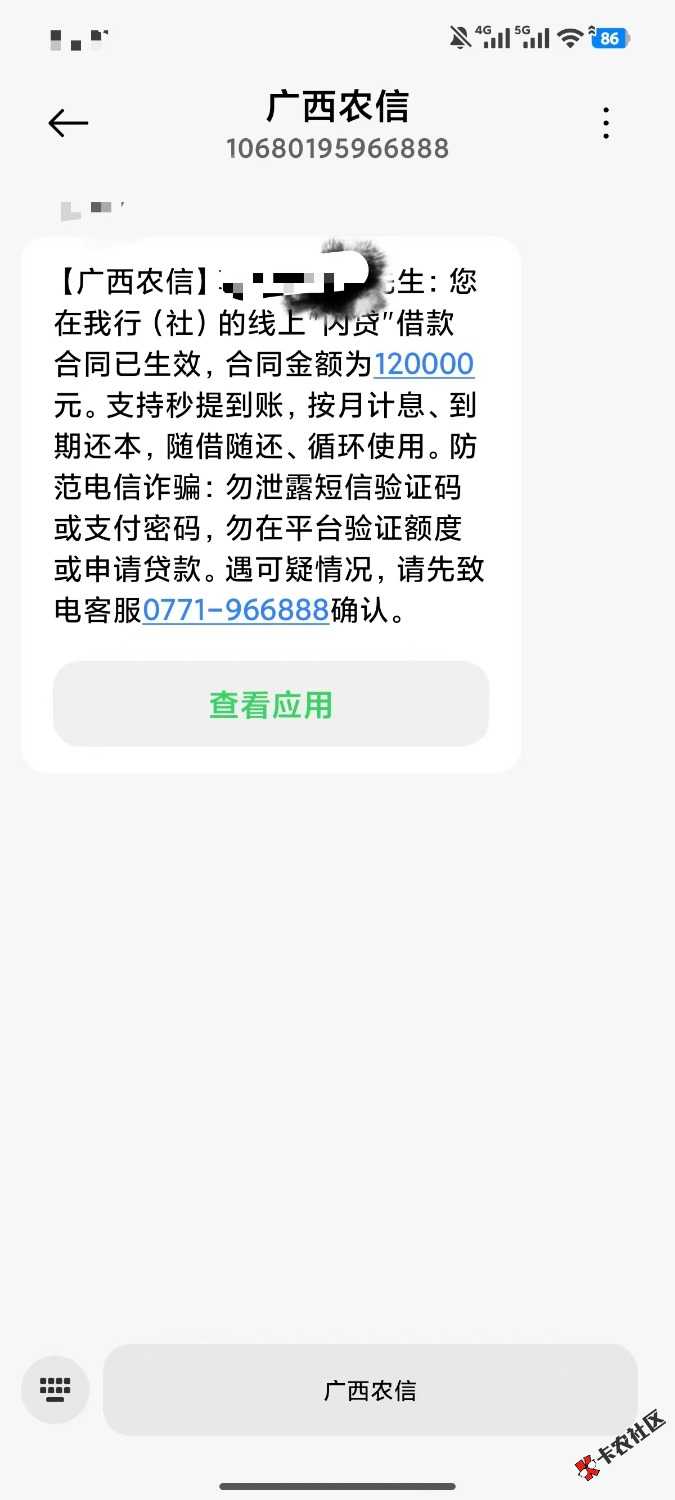
Task: Open the keyboard toggle icon
Action: point(55,1389)
